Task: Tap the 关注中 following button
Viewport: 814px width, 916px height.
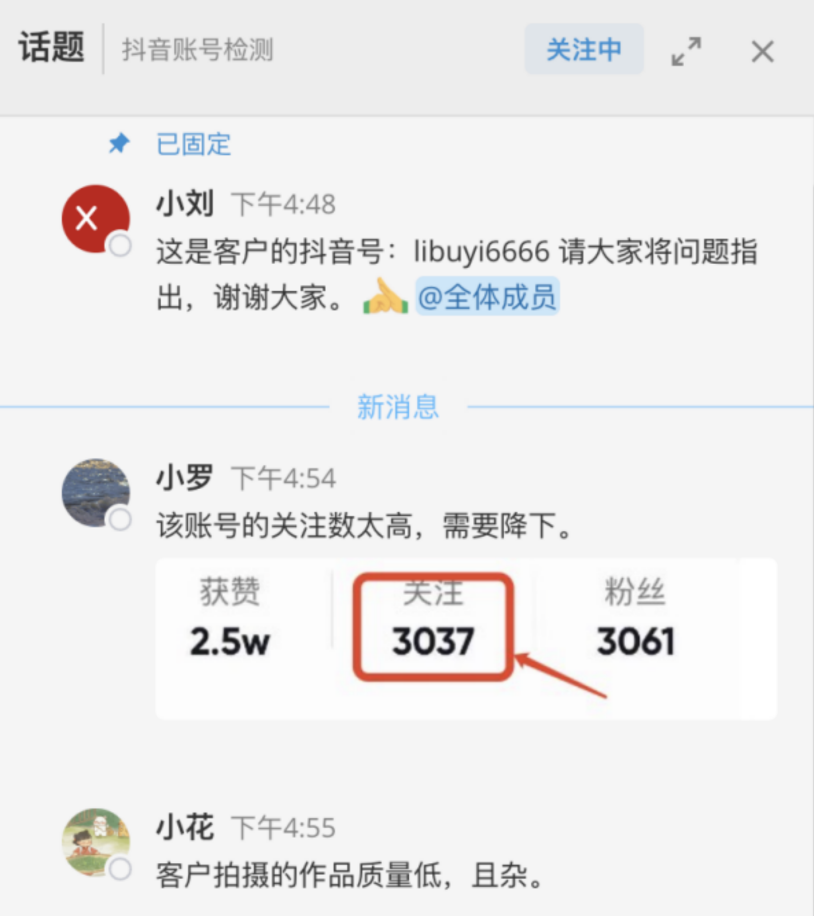Action: point(584,50)
